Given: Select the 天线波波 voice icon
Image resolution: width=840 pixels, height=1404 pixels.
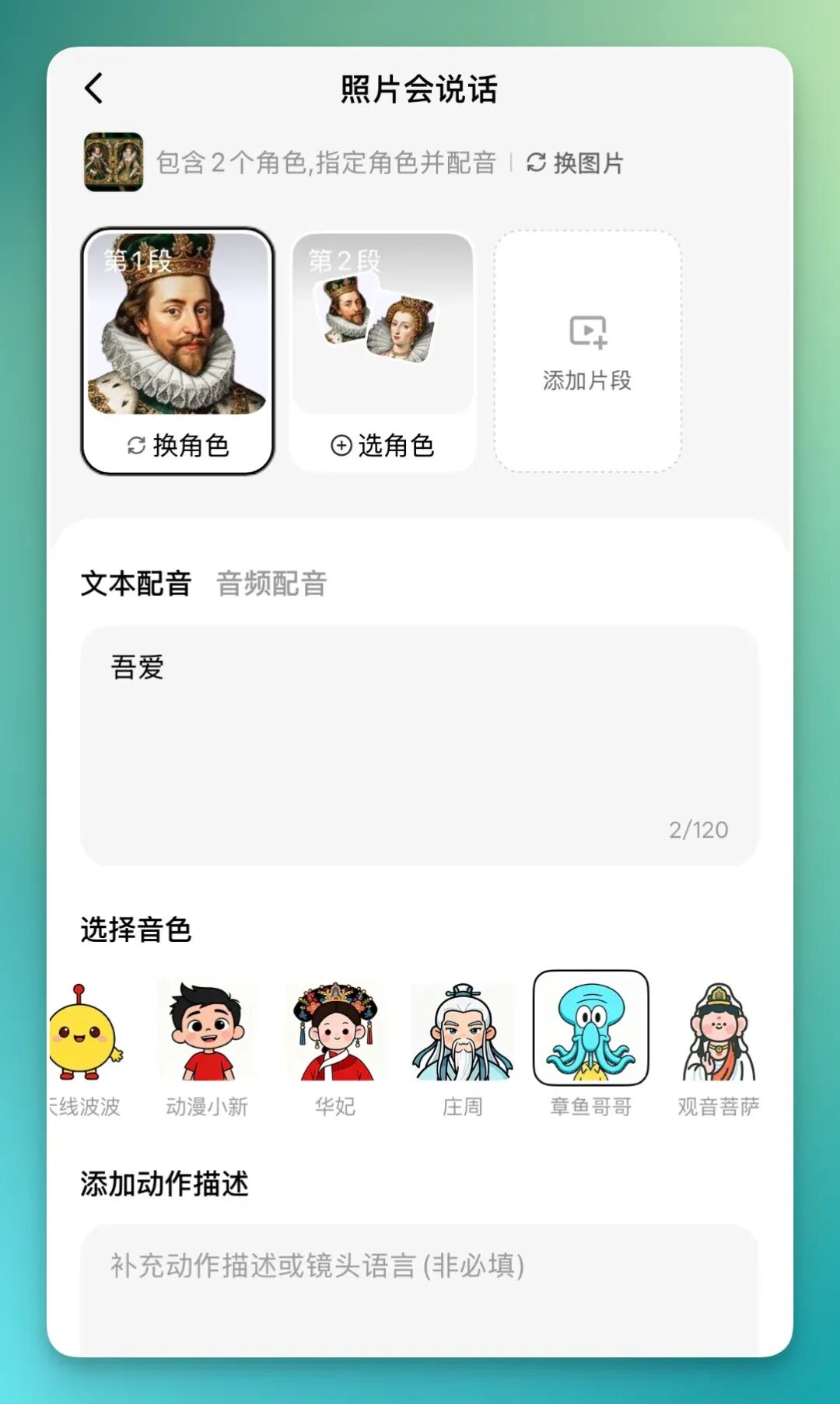Looking at the screenshot, I should point(83,1028).
